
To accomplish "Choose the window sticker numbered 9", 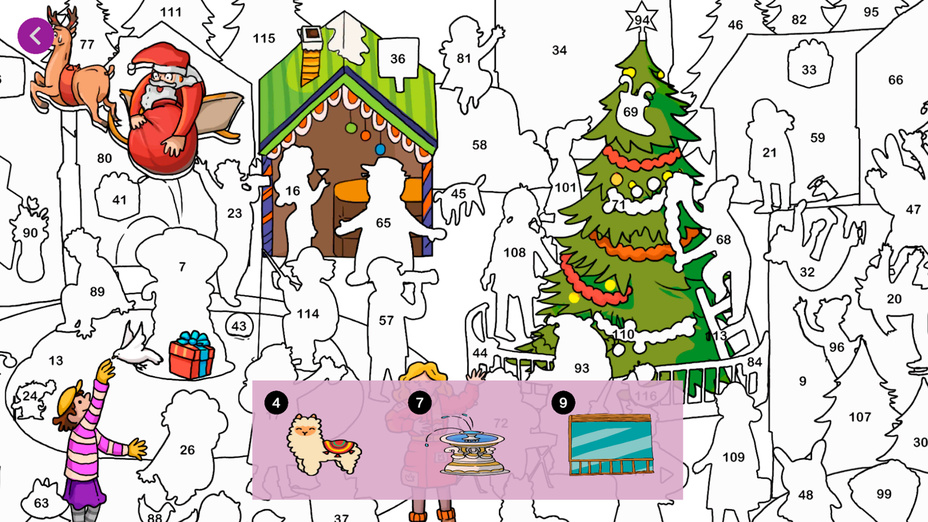I will [x=610, y=444].
